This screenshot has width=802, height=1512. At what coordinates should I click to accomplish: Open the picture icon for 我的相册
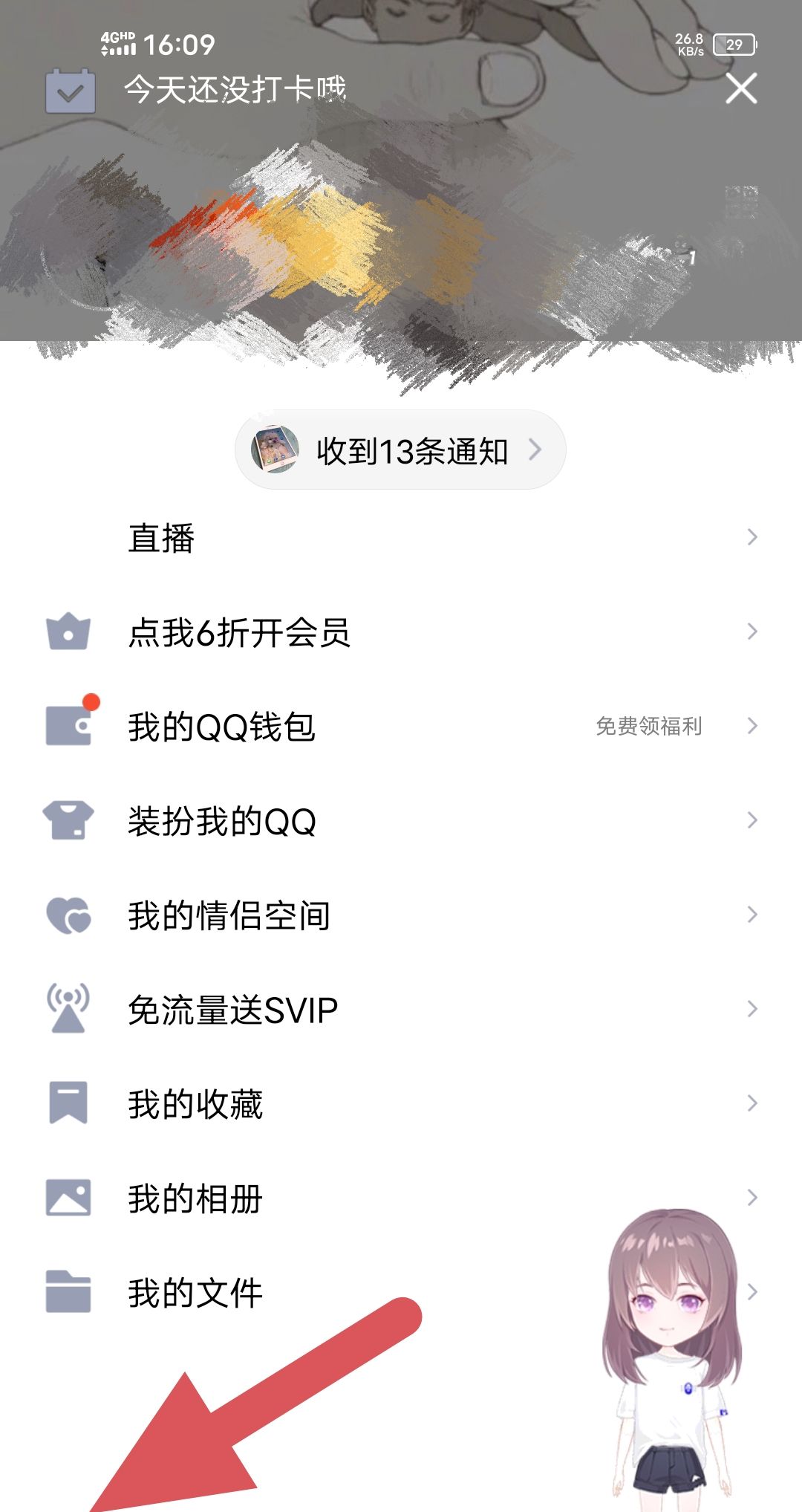71,1198
